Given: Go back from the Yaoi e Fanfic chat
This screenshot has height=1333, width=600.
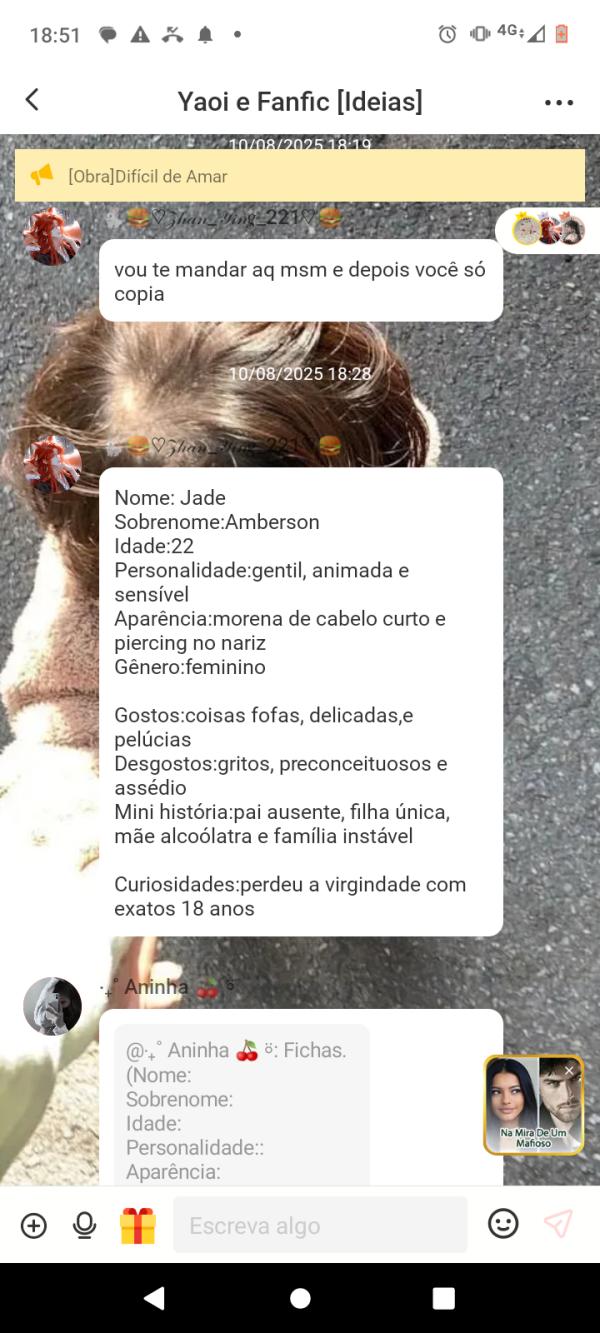Looking at the screenshot, I should pyautogui.click(x=32, y=100).
